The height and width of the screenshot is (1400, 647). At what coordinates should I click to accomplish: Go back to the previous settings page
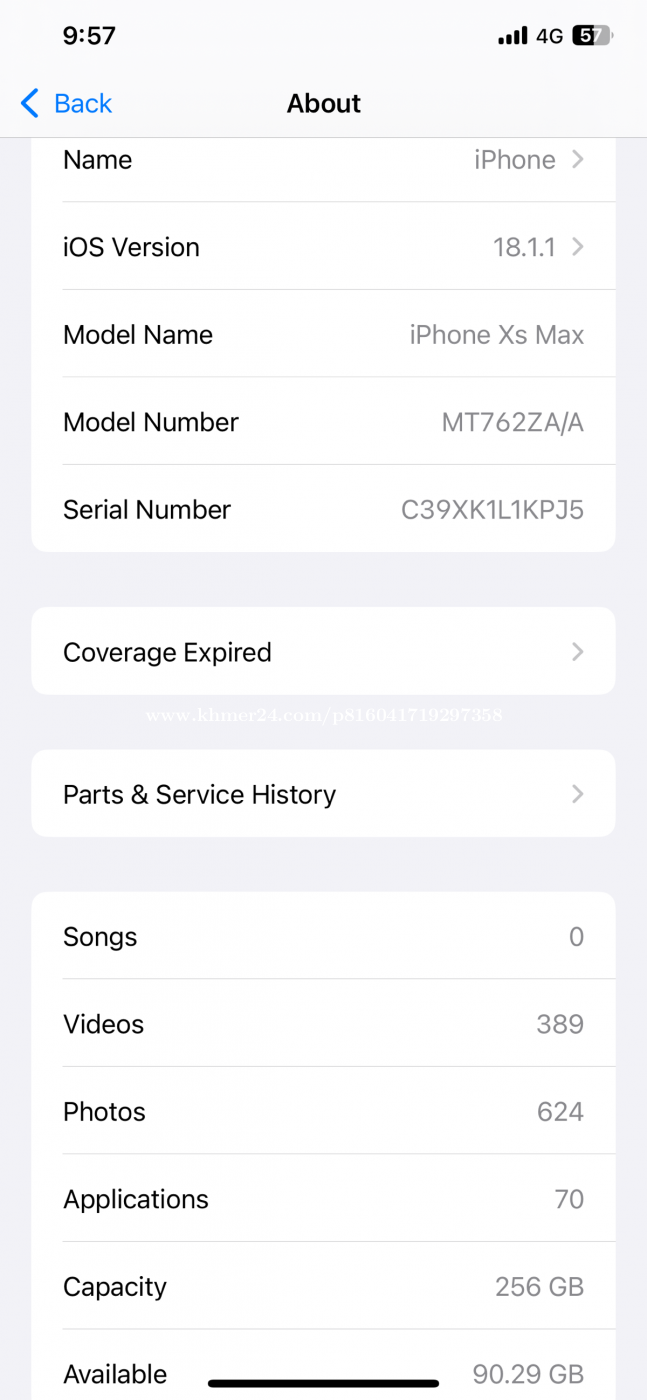[66, 103]
